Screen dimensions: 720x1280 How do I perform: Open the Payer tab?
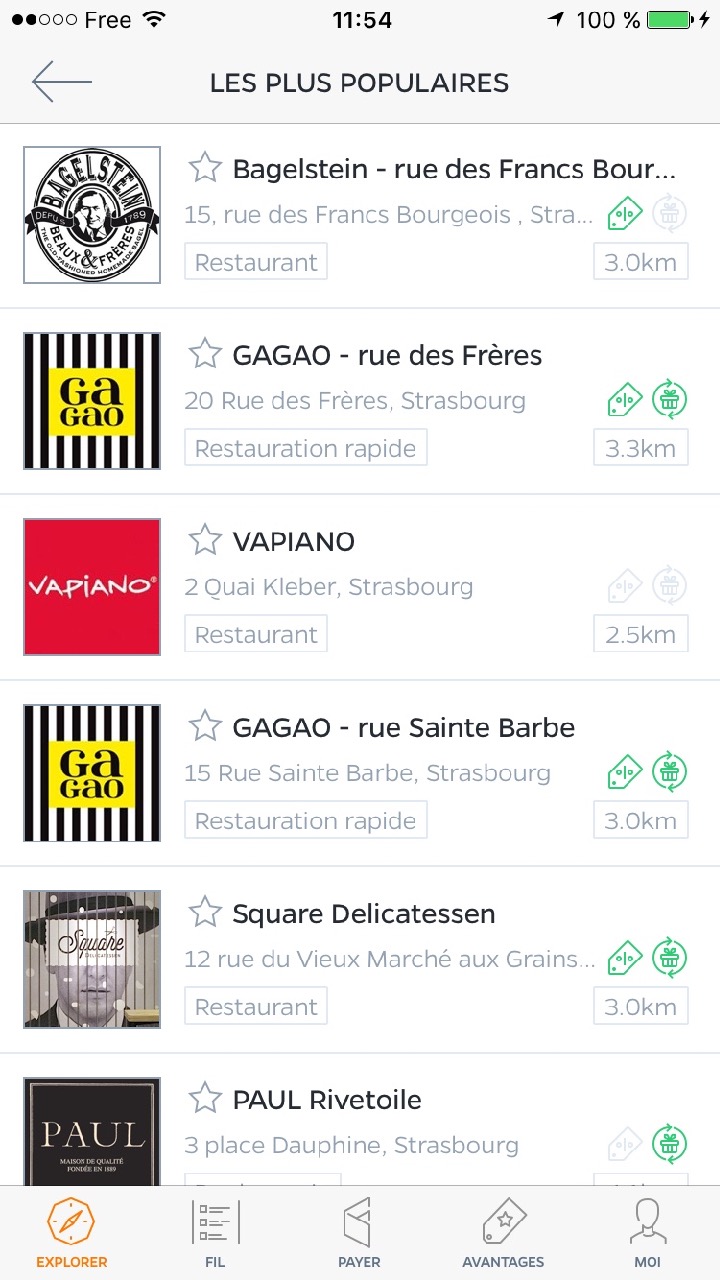pos(359,1232)
